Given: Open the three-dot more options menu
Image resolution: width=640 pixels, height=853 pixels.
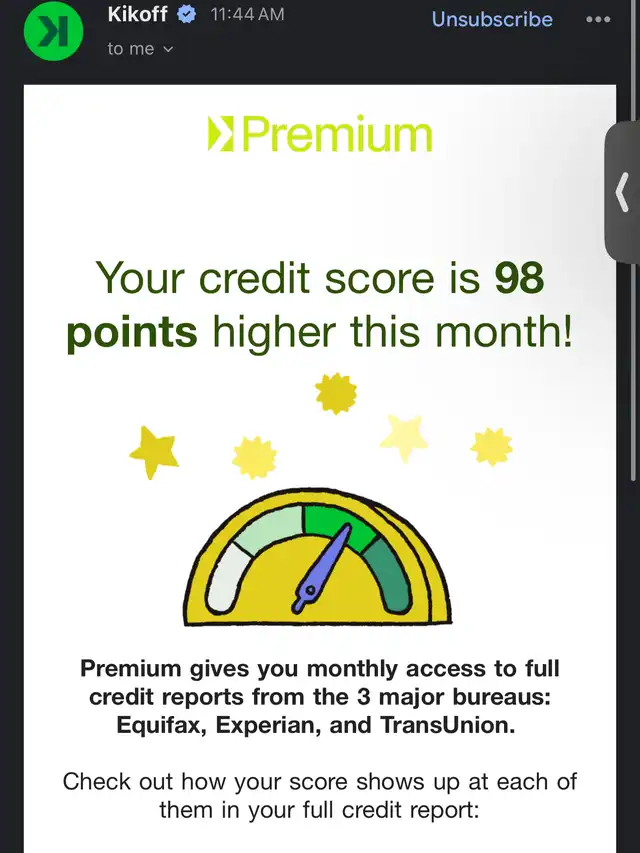Looking at the screenshot, I should click(598, 19).
